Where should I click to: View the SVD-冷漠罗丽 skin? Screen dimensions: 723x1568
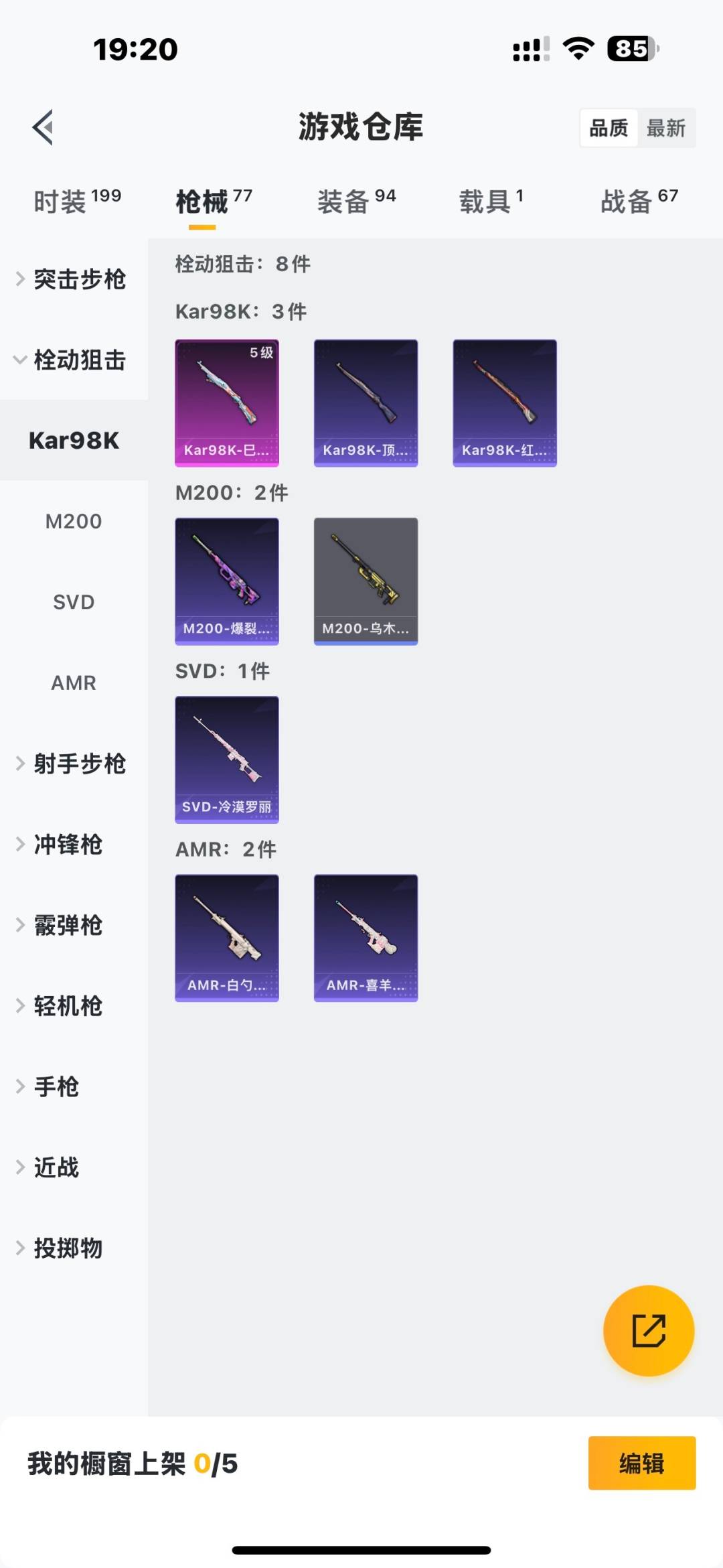click(227, 759)
